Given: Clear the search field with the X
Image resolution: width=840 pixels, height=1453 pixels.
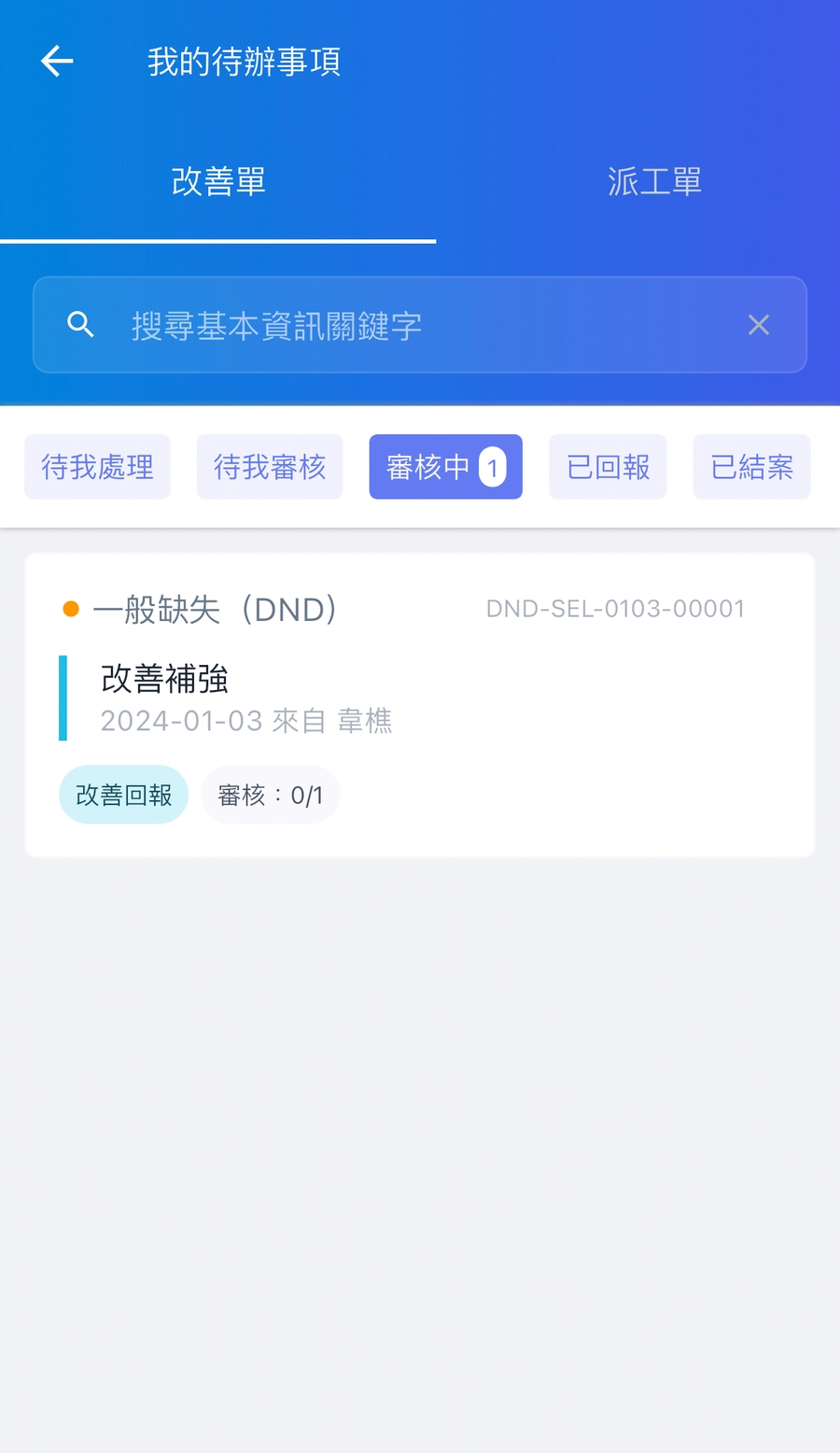Looking at the screenshot, I should tap(759, 325).
